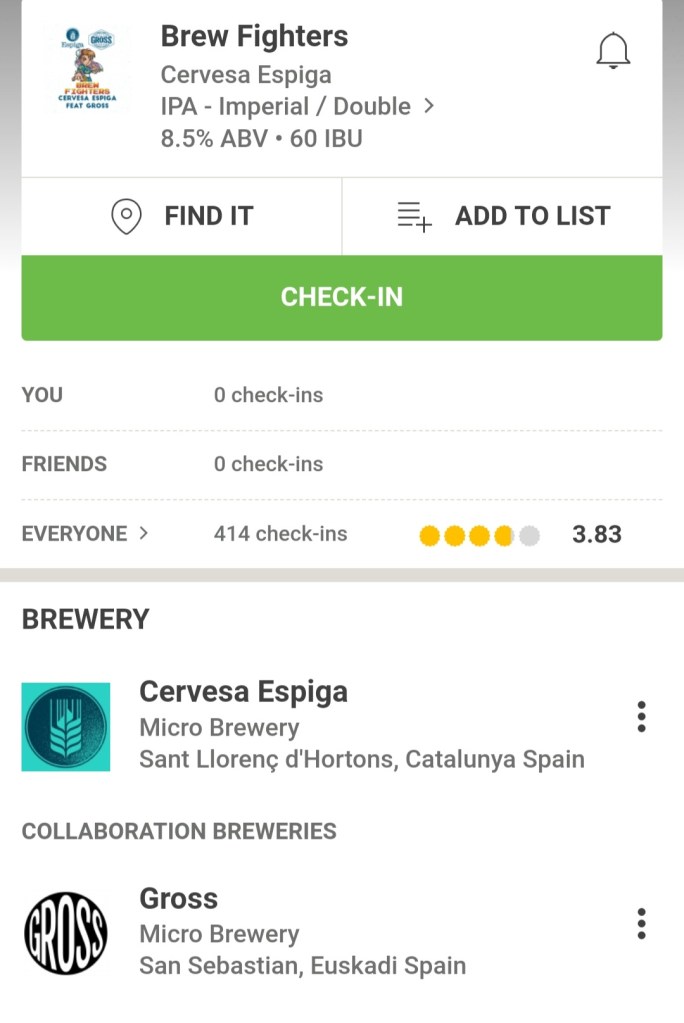
Task: View everyone's check-ins
Action: point(85,534)
